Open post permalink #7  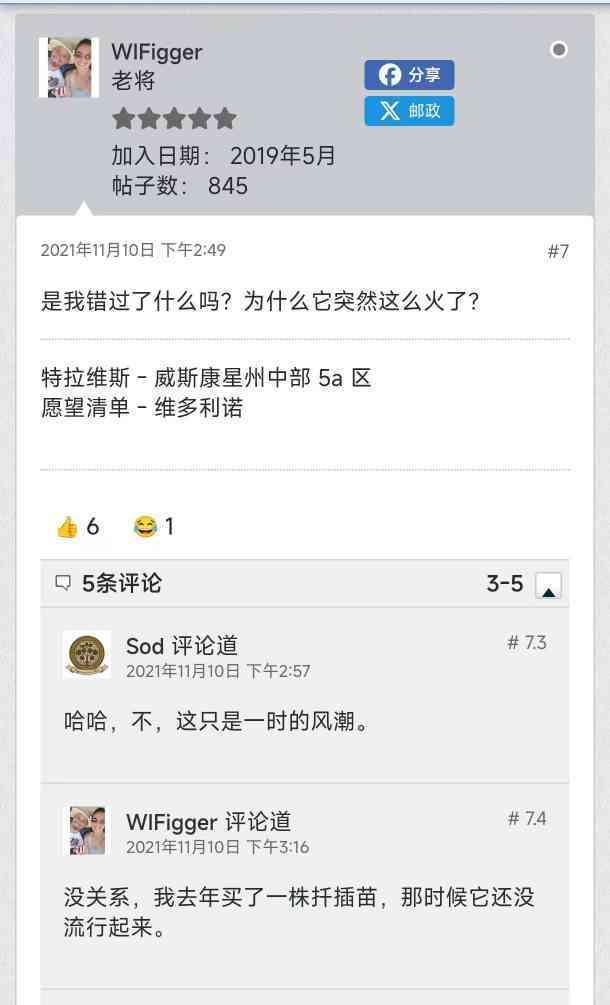click(557, 251)
